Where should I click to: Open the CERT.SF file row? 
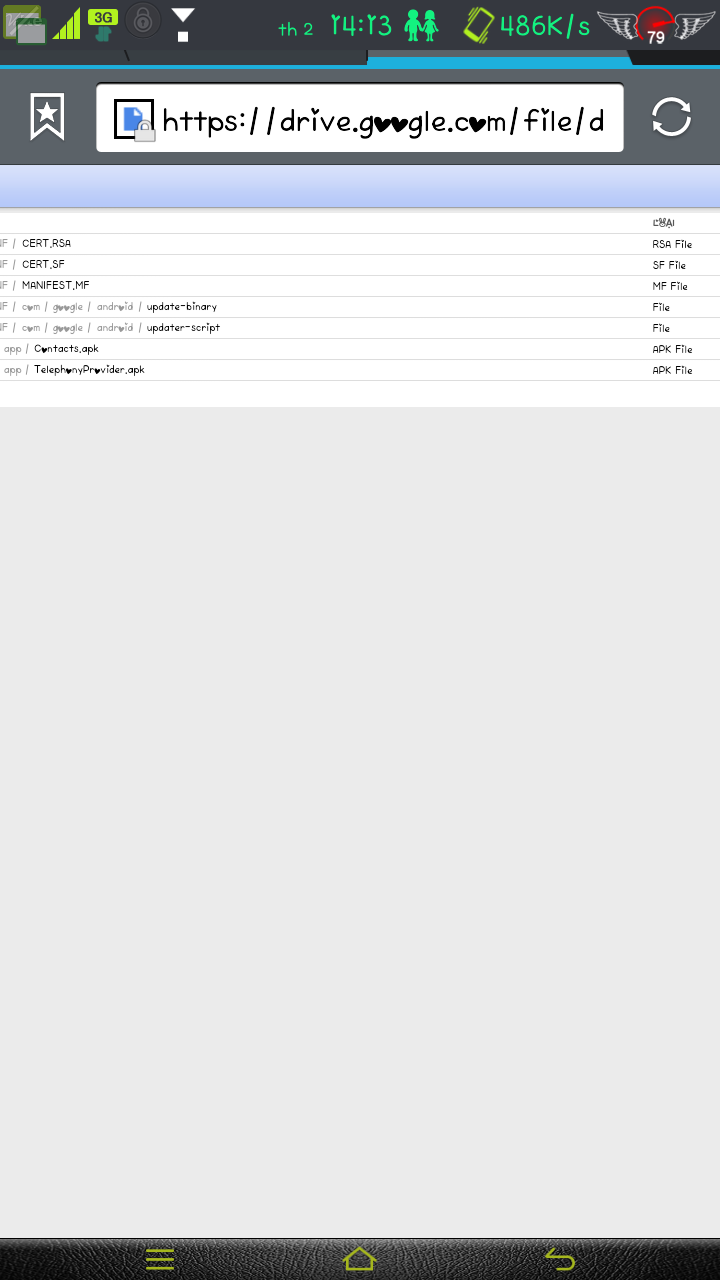point(360,265)
